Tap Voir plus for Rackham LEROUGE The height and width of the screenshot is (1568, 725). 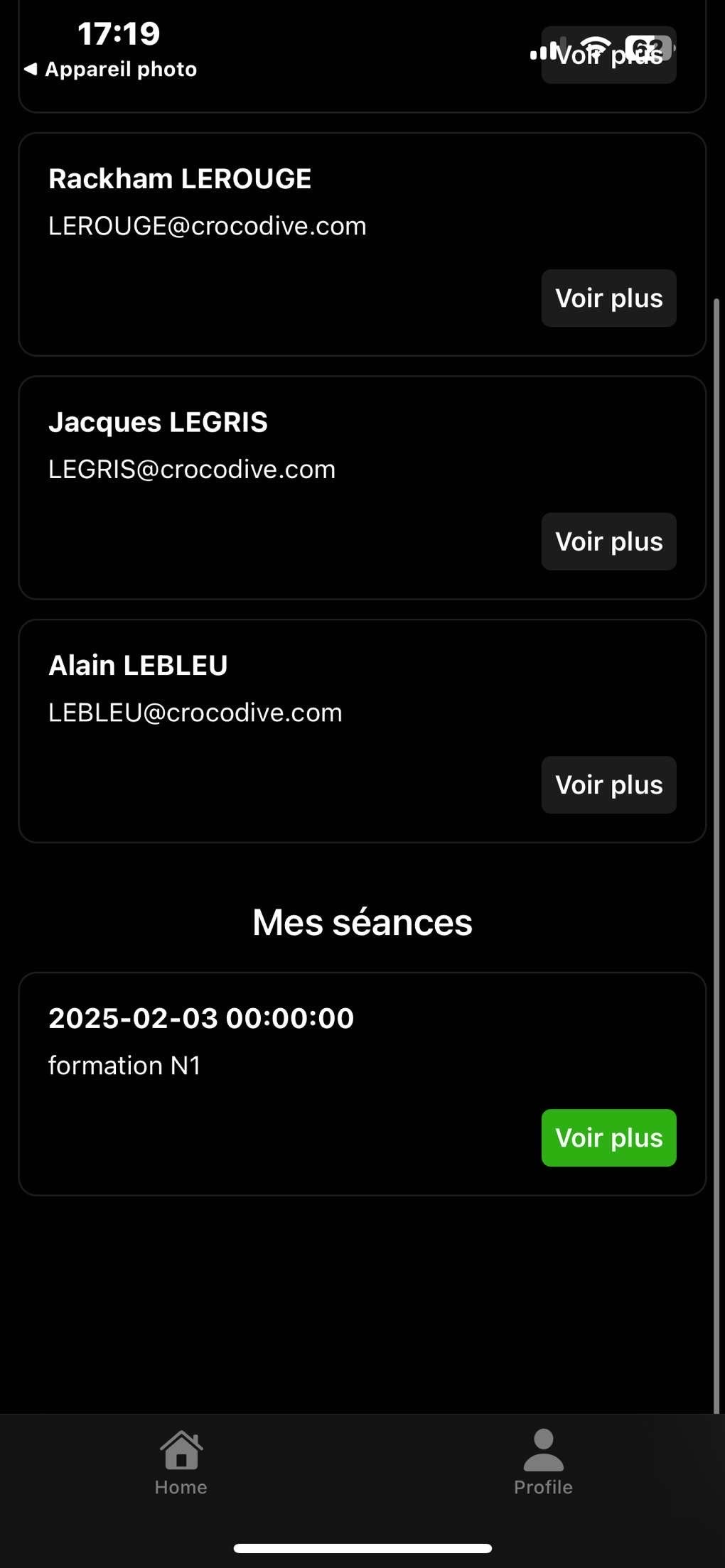[x=608, y=298]
